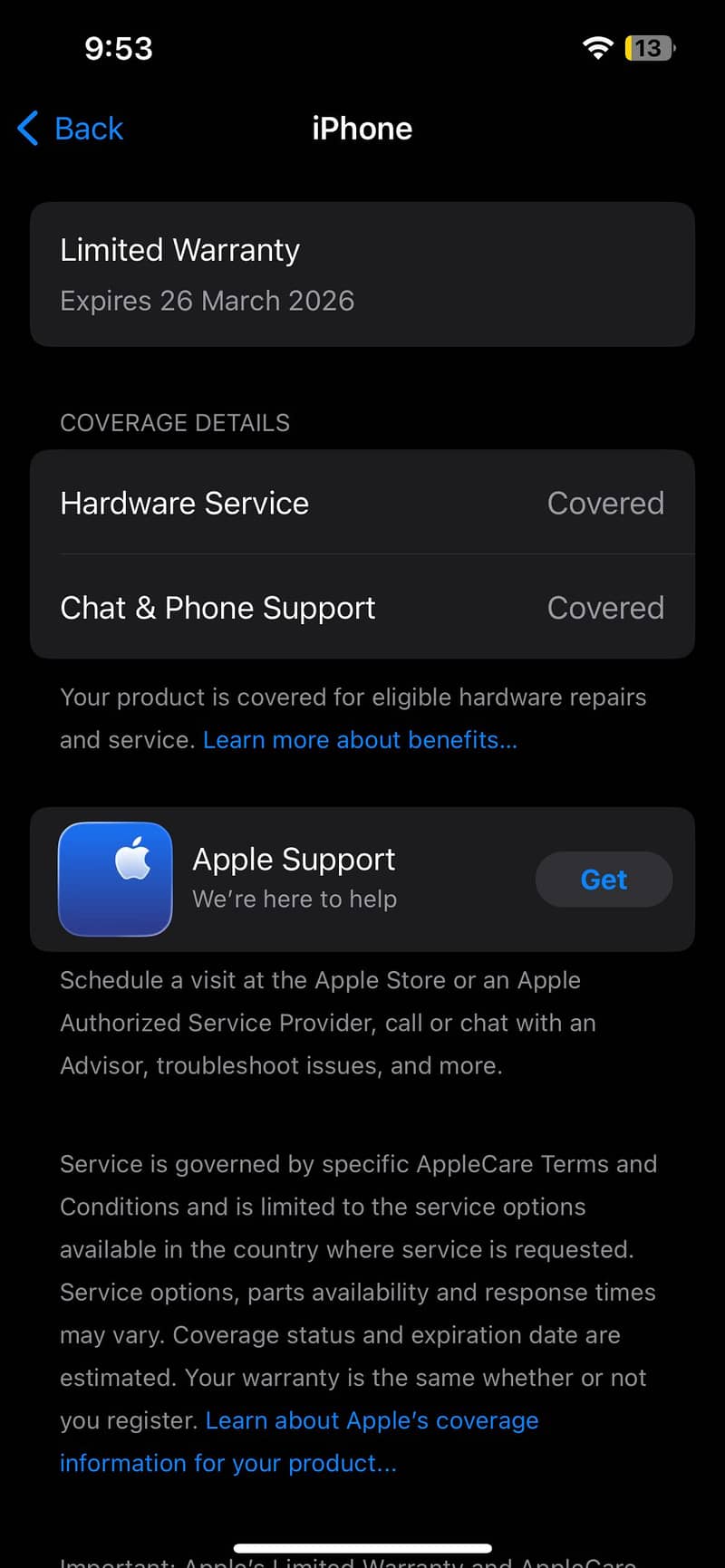Tap the Covered status for Hardware Service
Screen dimensions: 725x1568
point(605,503)
